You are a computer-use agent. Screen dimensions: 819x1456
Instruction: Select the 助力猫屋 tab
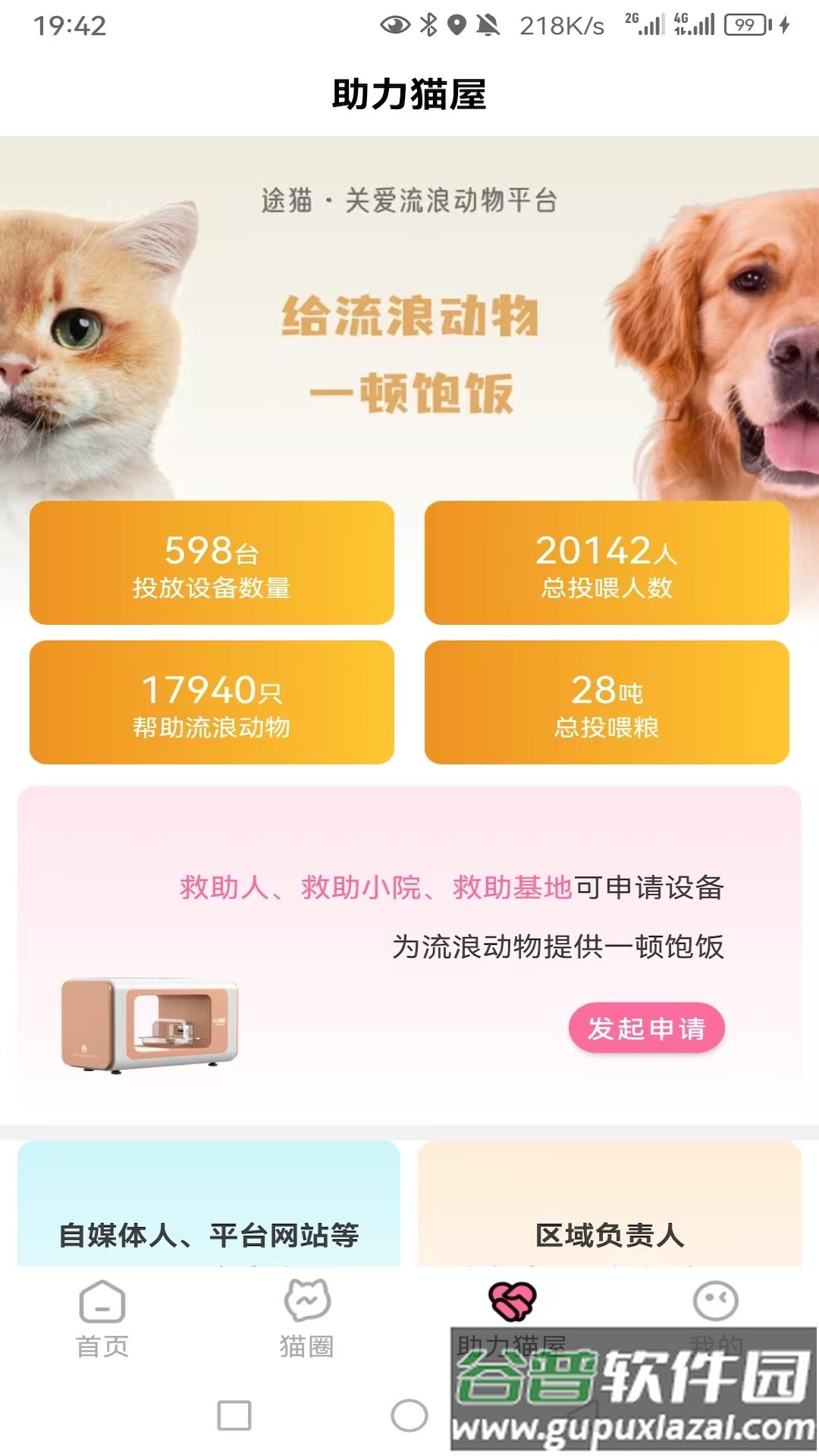[x=512, y=1304]
